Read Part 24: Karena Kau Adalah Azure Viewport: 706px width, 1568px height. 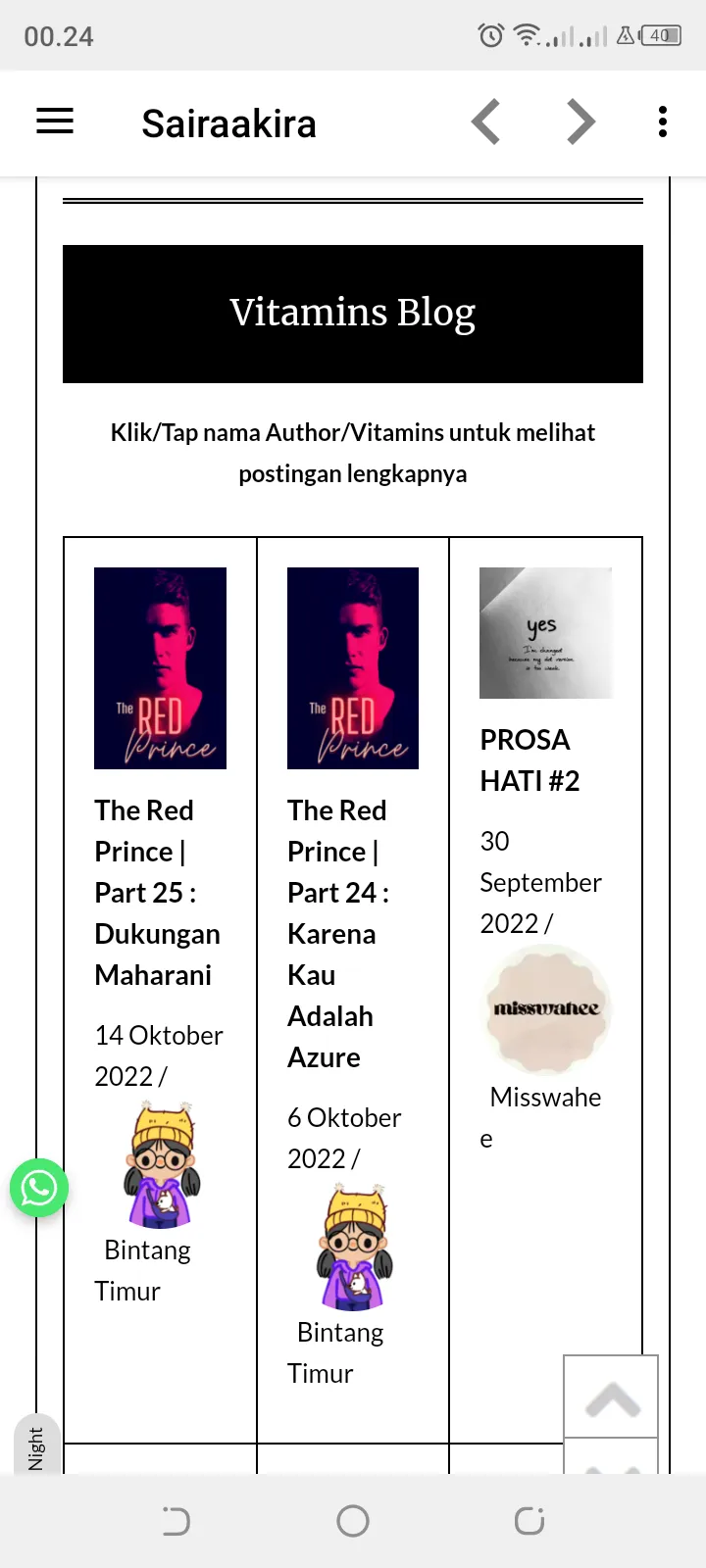pos(338,934)
